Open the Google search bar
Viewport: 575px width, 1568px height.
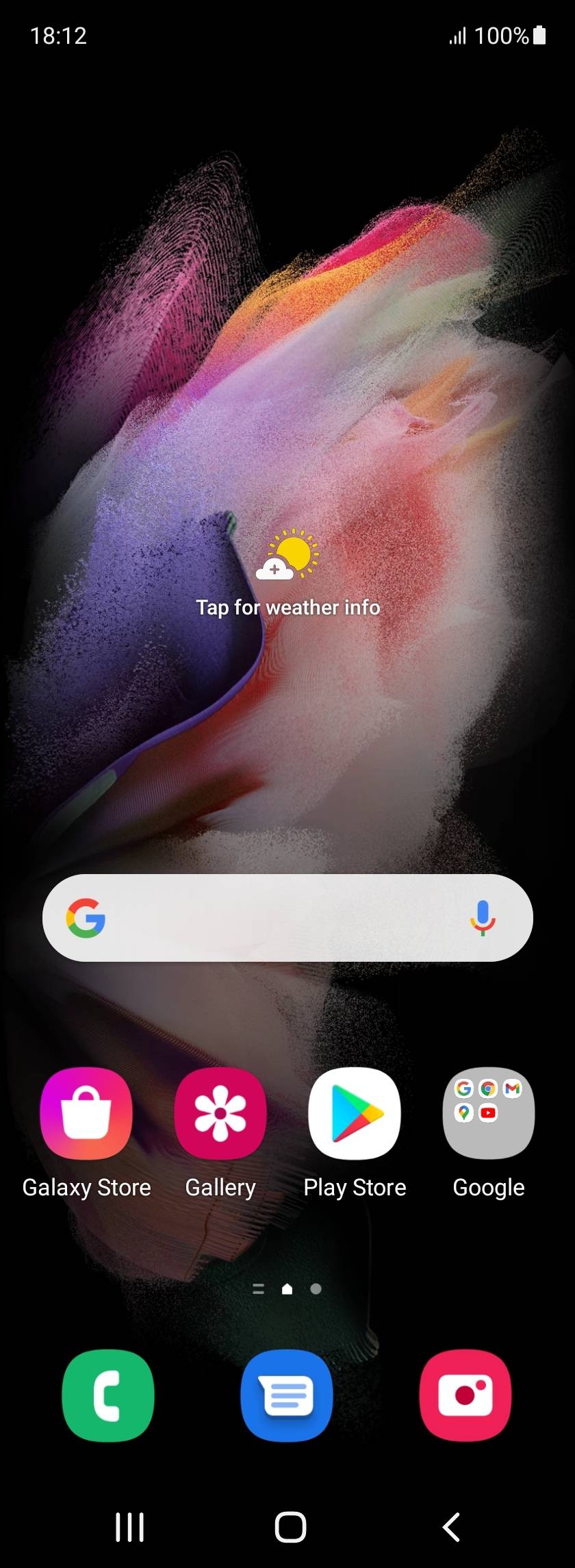coord(274,918)
